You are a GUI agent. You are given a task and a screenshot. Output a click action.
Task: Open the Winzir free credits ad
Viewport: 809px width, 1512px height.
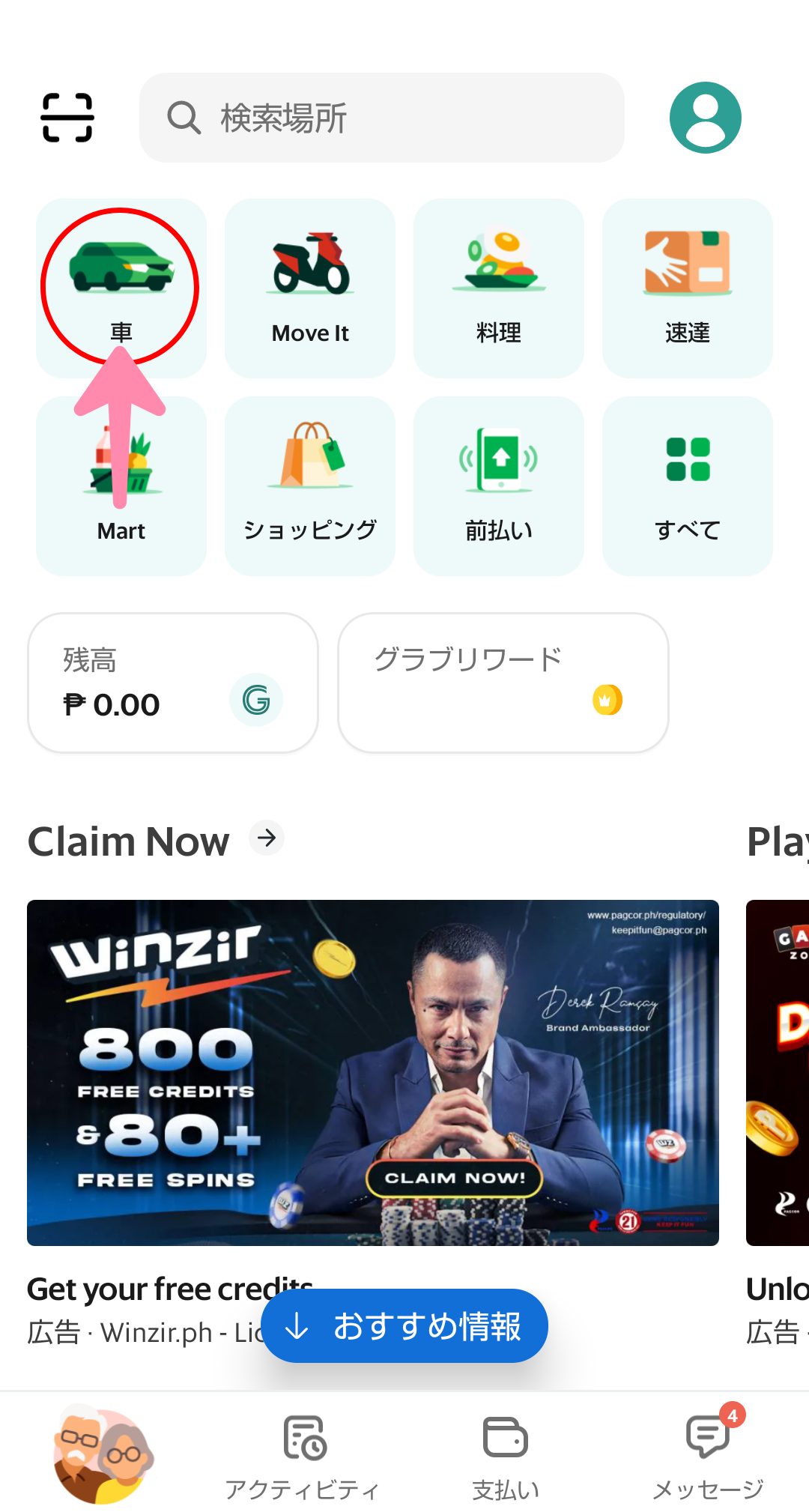pos(372,1072)
